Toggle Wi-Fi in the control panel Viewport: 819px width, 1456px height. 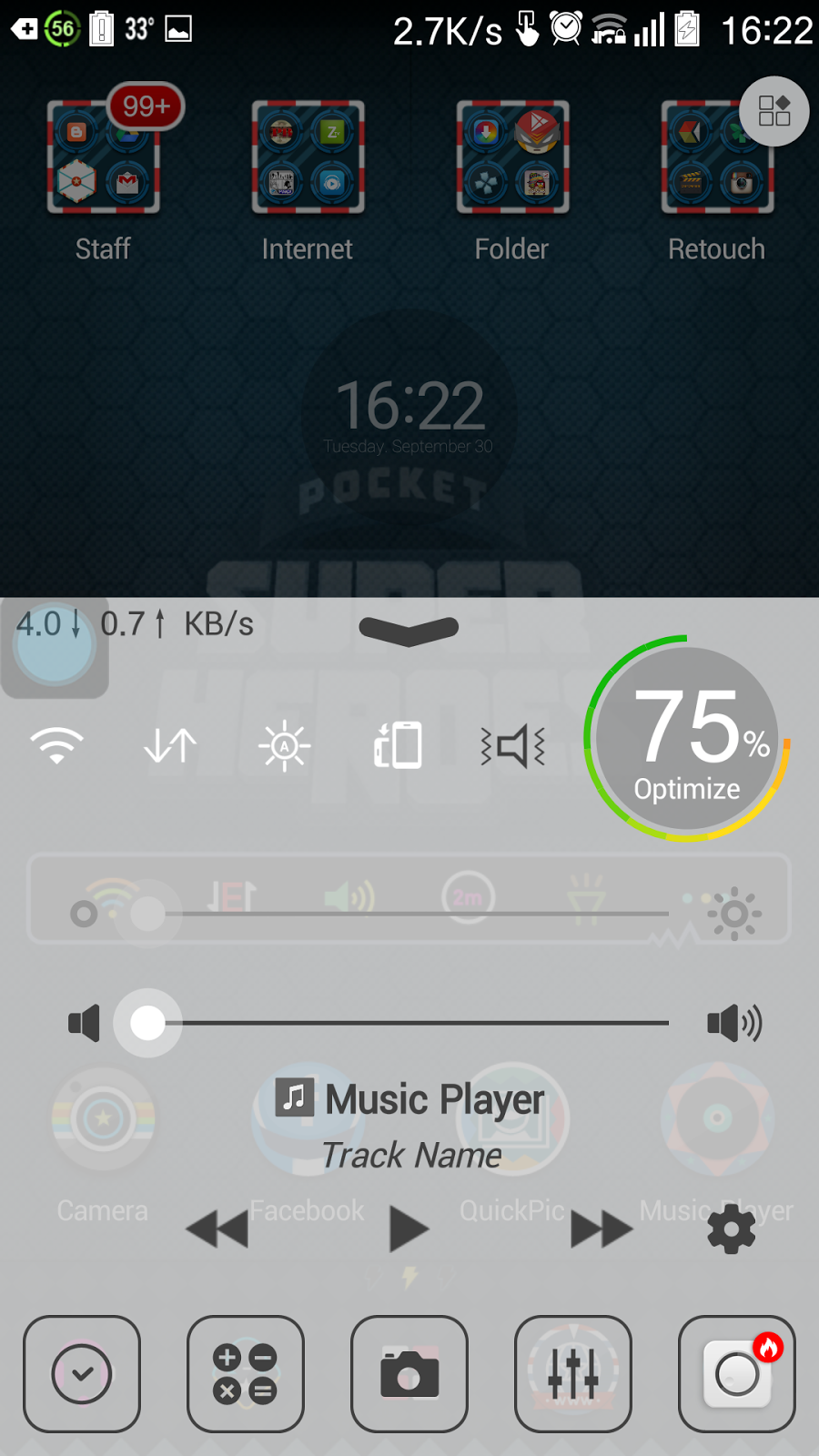[x=56, y=746]
